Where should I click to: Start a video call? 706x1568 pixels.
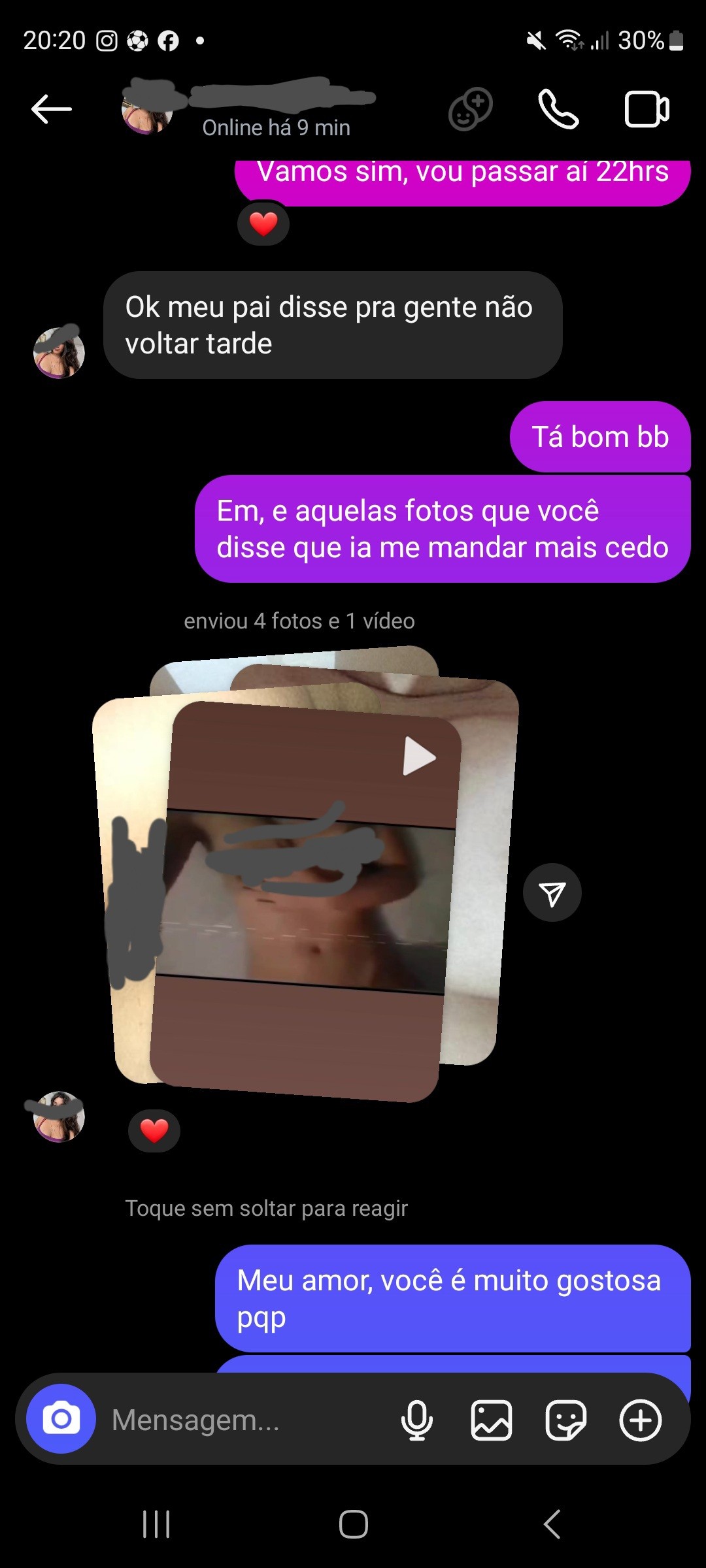point(647,109)
